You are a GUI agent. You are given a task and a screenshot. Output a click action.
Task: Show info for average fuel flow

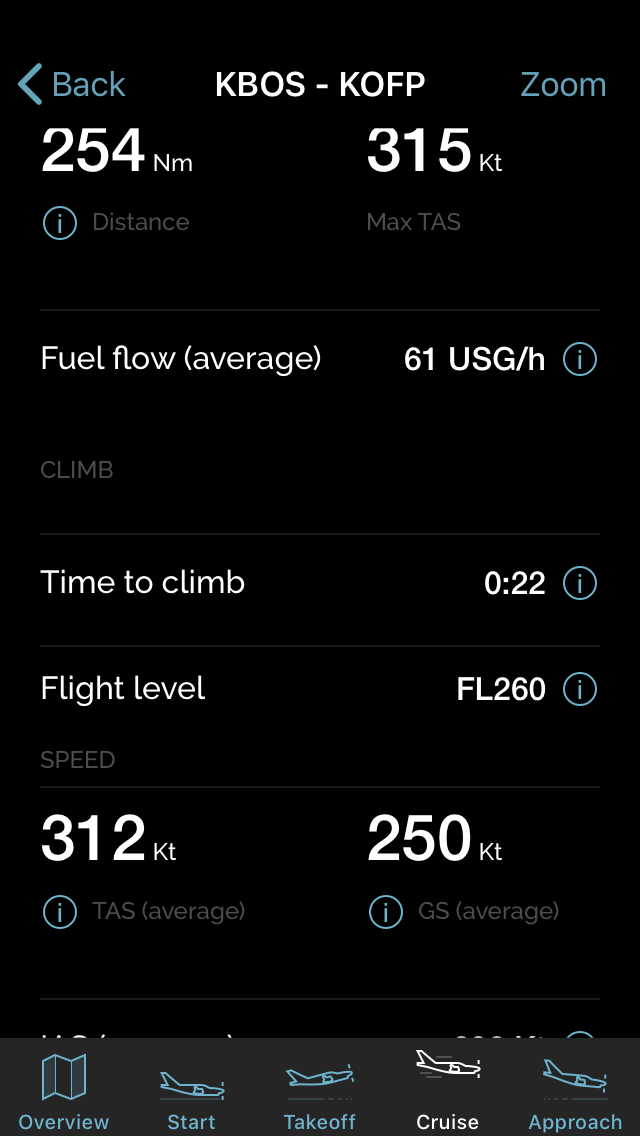tap(580, 359)
